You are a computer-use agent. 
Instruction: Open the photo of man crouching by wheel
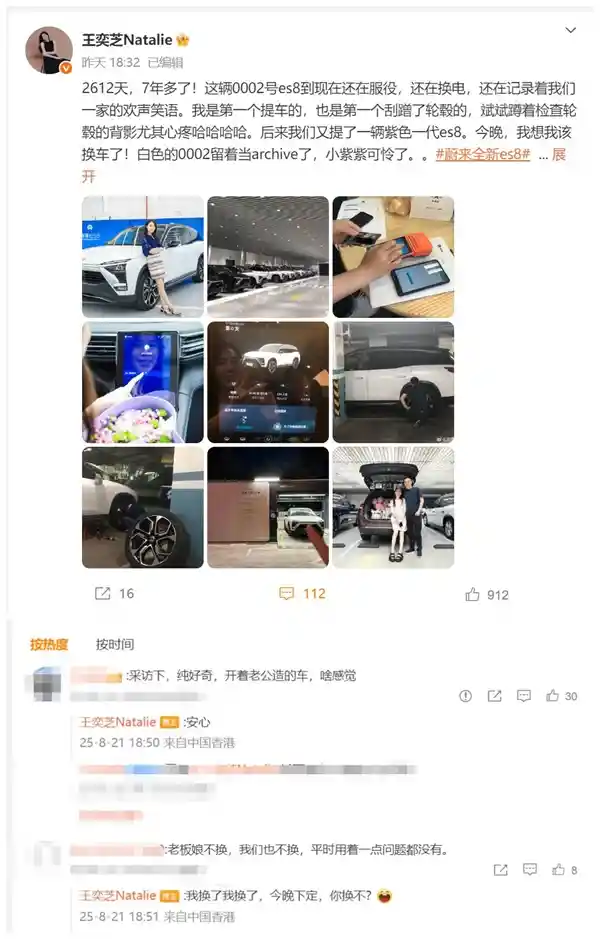coord(393,381)
